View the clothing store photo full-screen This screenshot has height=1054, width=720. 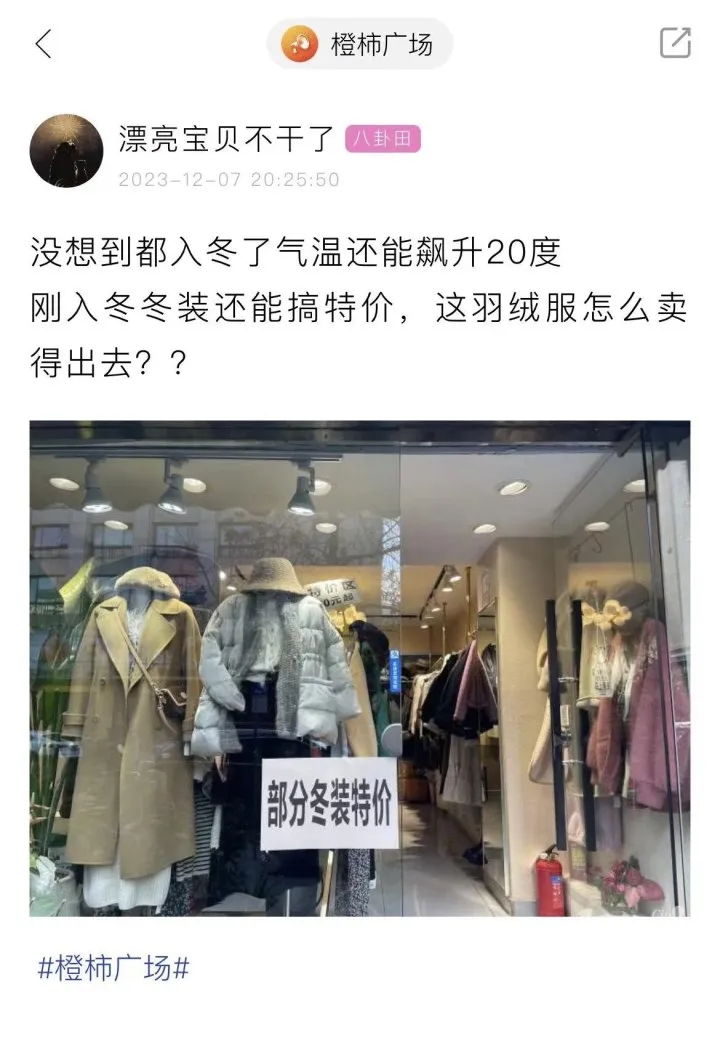pos(359,668)
